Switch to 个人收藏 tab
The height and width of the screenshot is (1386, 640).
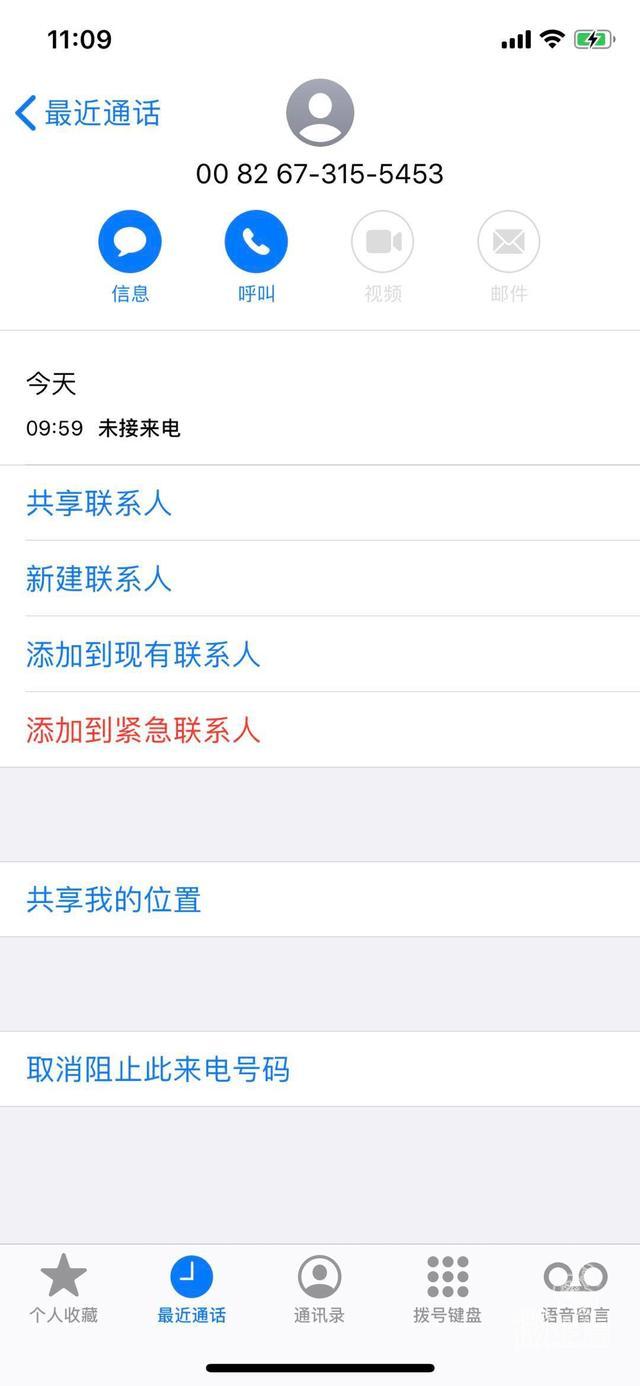pos(63,1288)
